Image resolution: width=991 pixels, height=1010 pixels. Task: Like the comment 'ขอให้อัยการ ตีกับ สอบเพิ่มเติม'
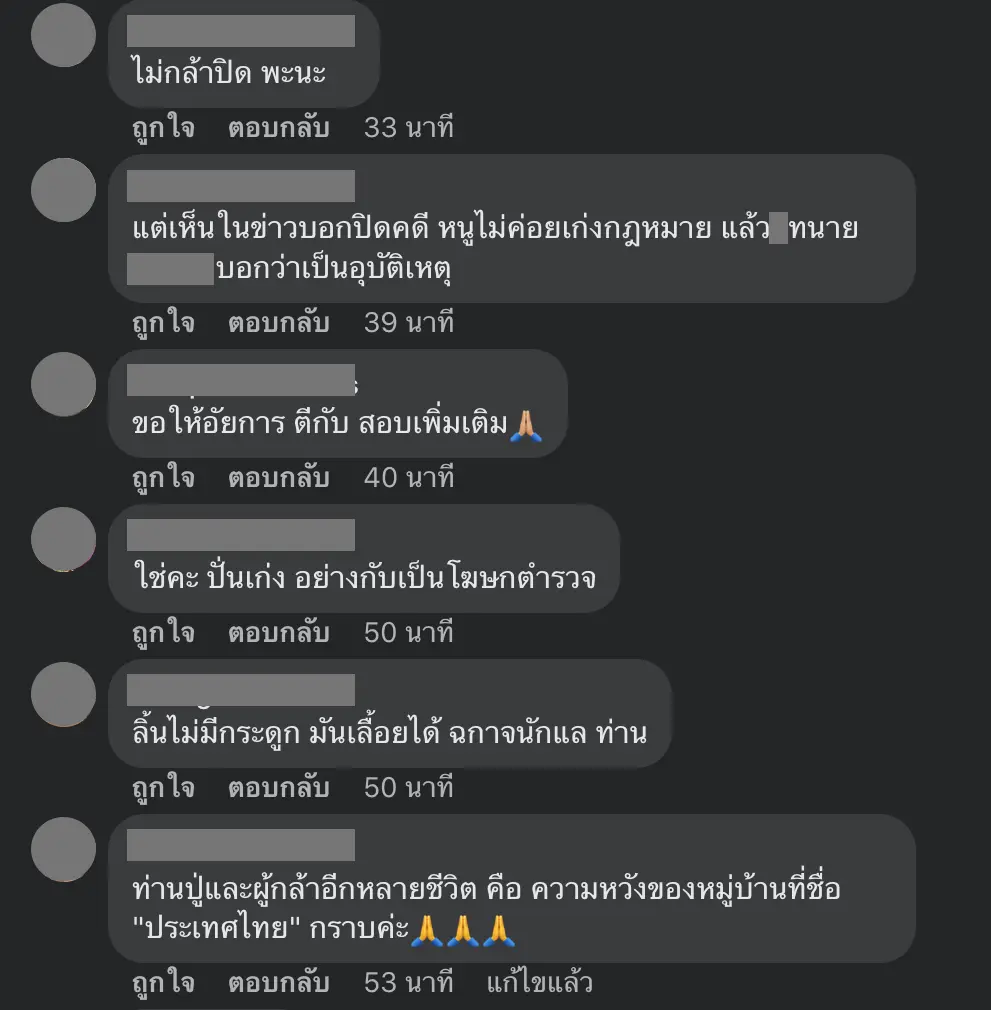pos(163,478)
